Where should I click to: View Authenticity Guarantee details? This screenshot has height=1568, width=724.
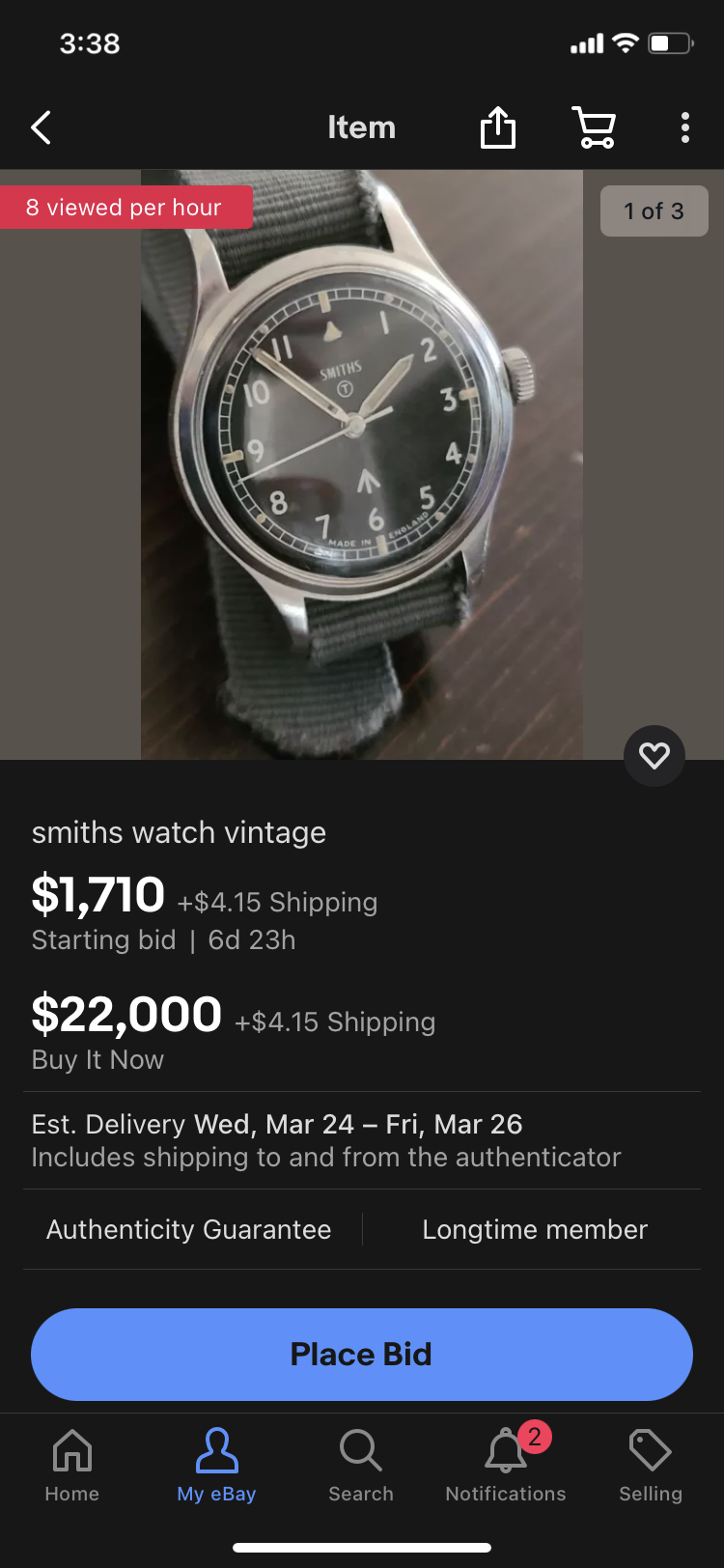(189, 1229)
